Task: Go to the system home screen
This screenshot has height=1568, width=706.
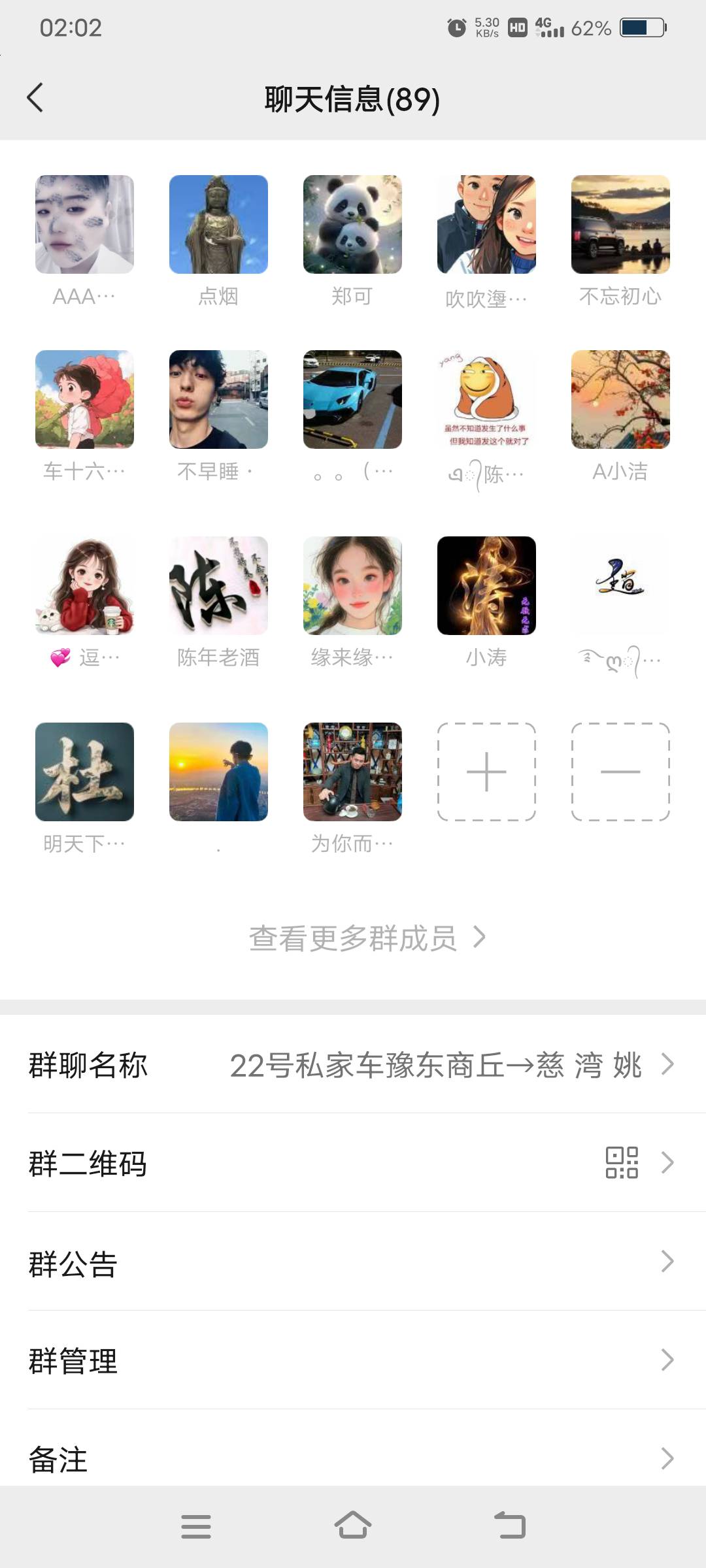Action: (353, 1526)
